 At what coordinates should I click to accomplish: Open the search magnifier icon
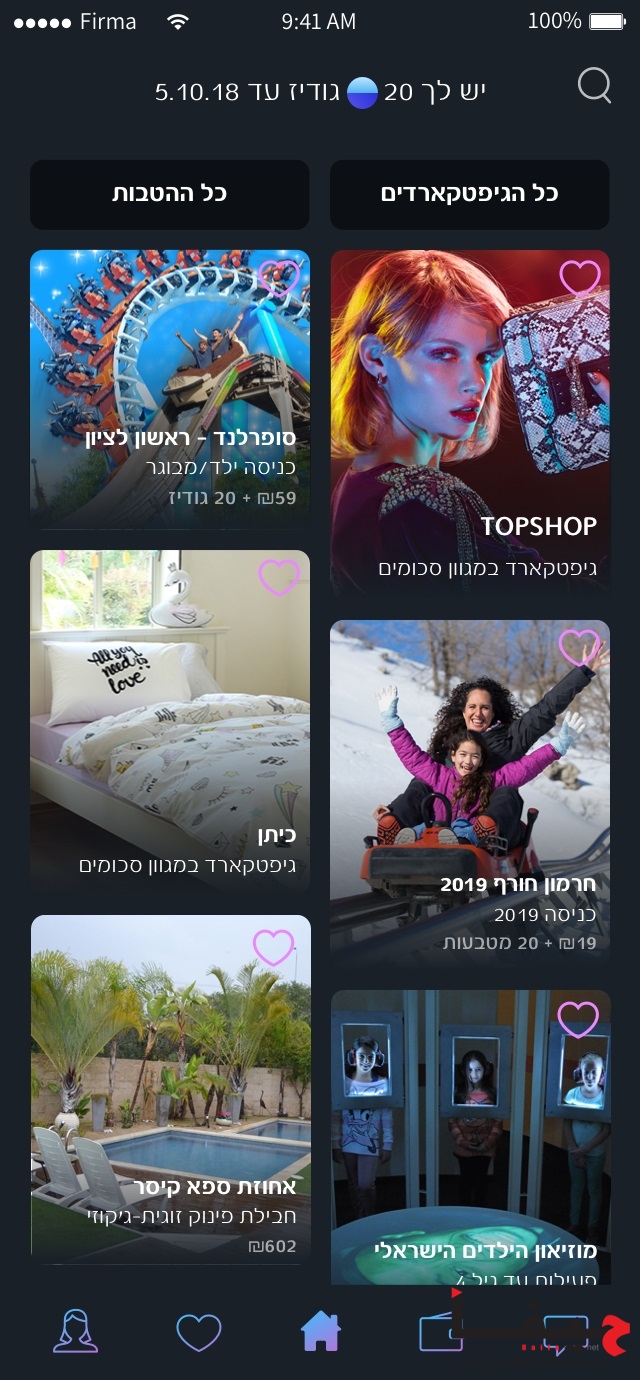click(x=594, y=87)
